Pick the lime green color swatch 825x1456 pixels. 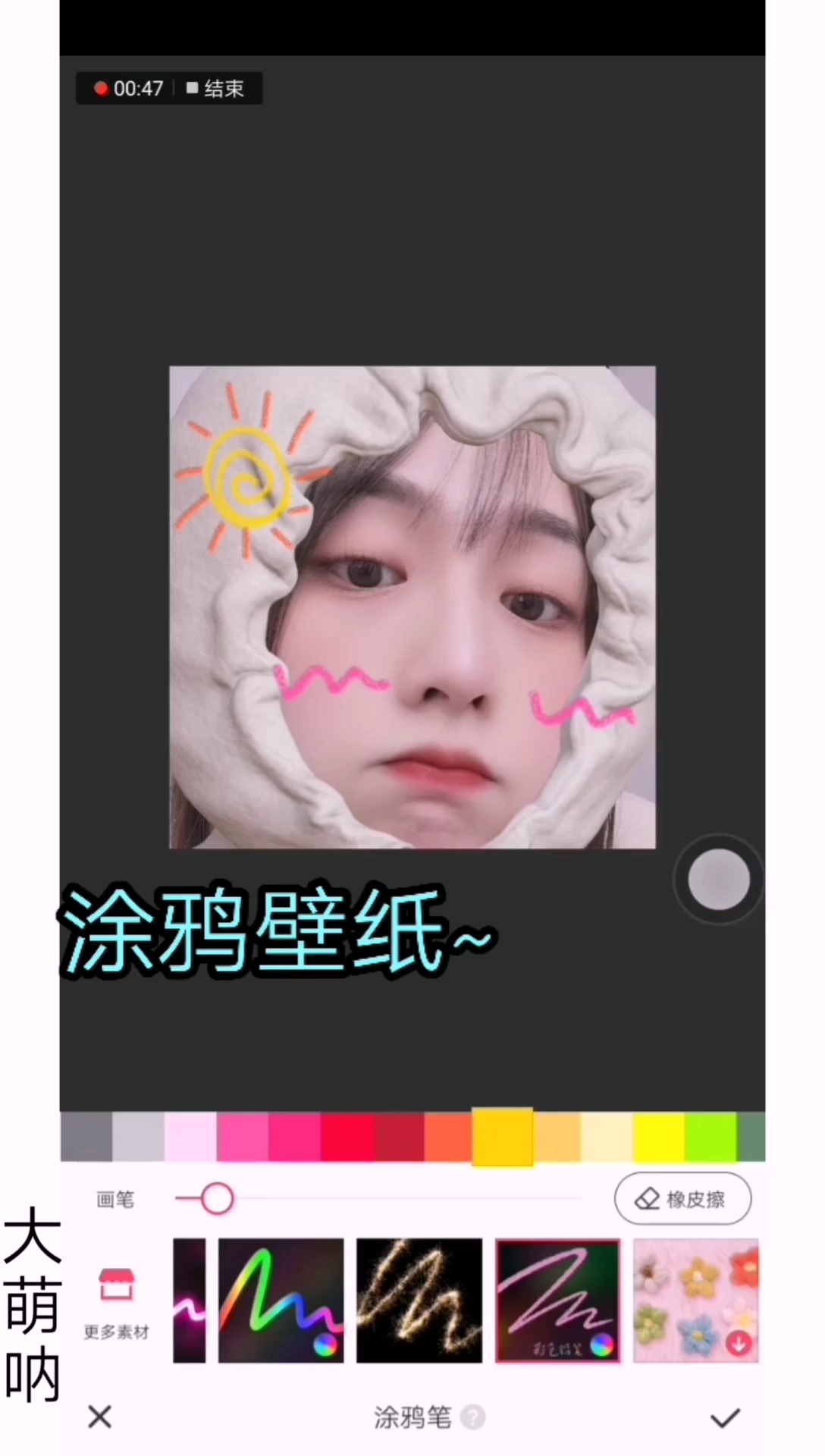(x=710, y=1137)
